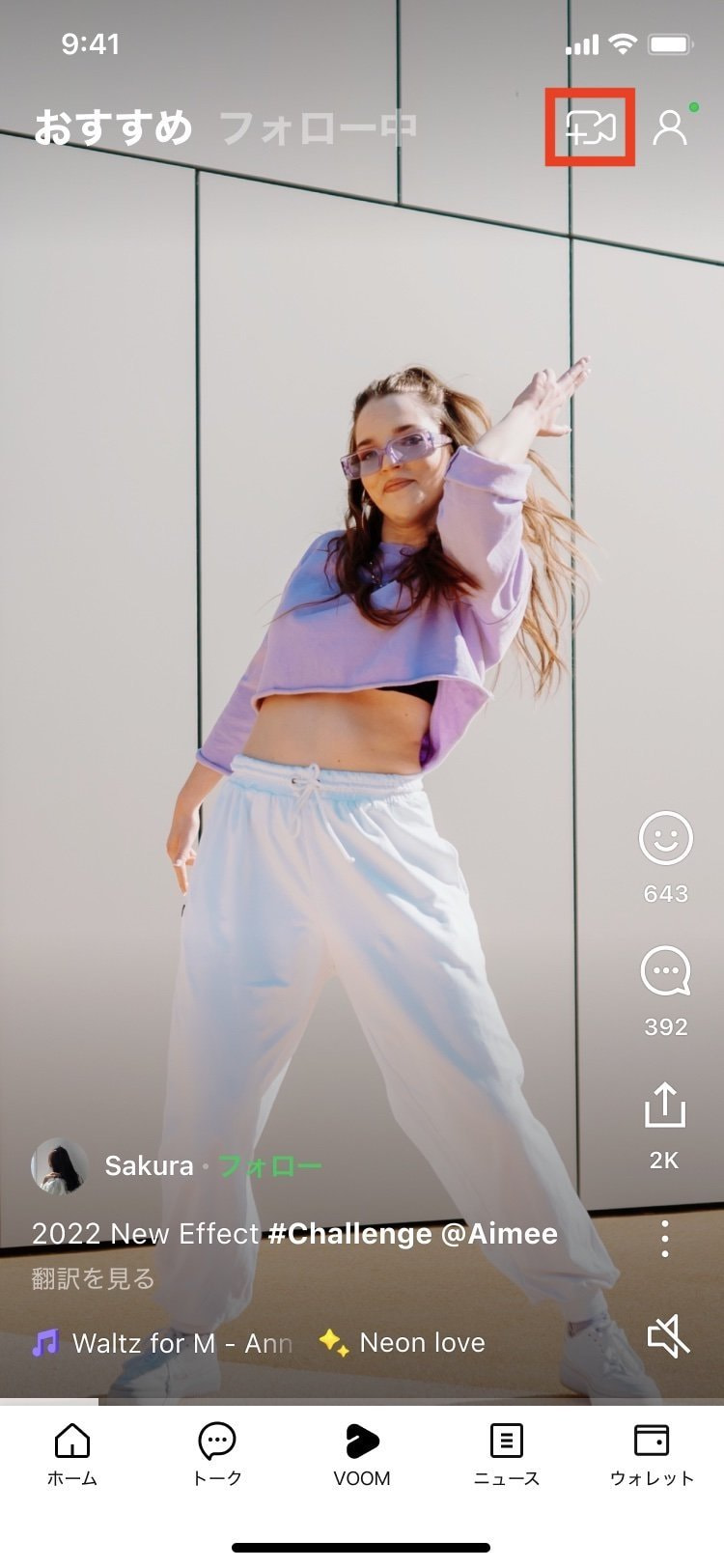This screenshot has width=724, height=1568.
Task: Tap 翻訳を見る to view translation
Action: pos(93,1279)
